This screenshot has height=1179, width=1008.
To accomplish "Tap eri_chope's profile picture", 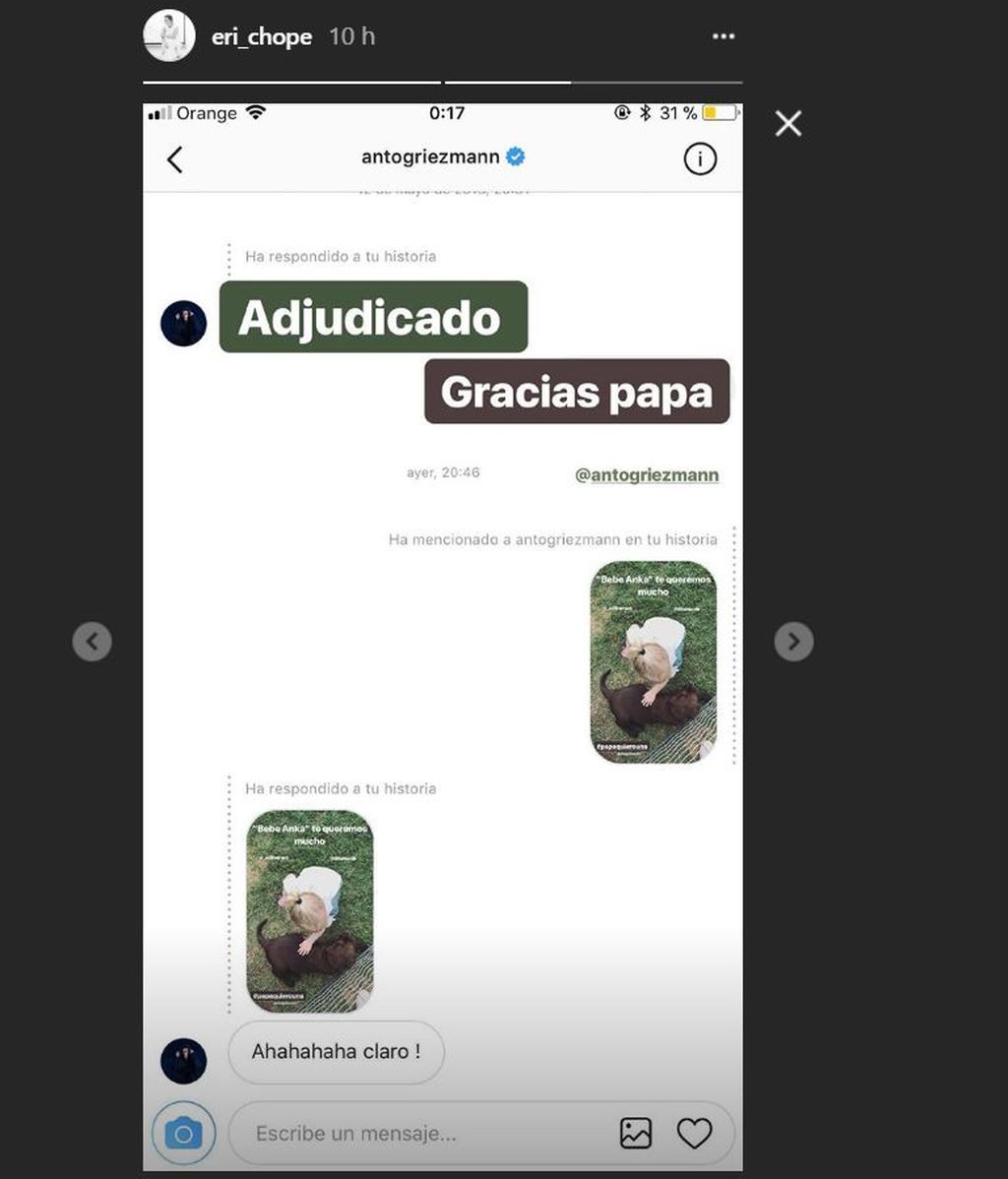I will coord(169,36).
